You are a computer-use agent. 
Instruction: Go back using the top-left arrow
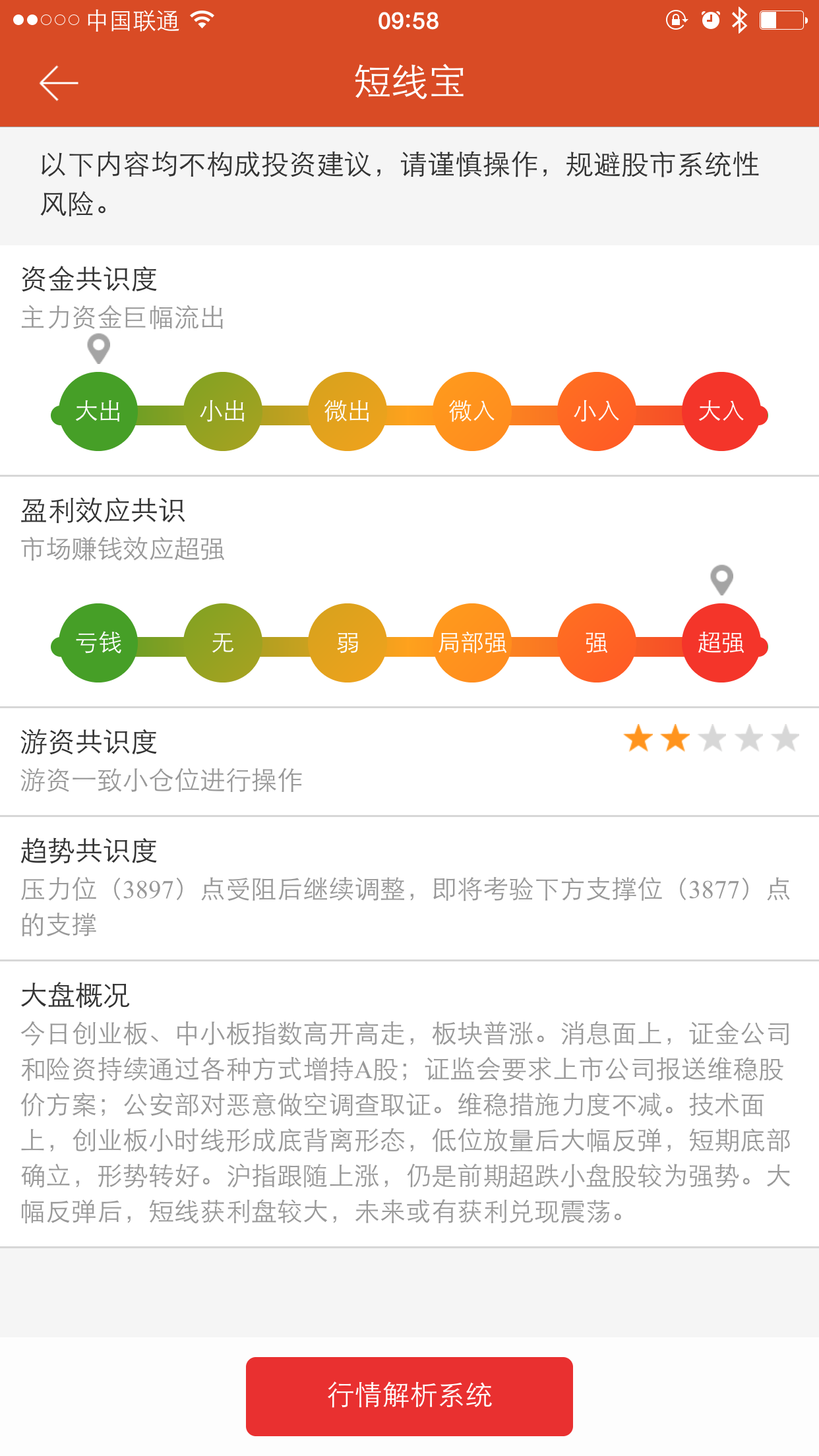[59, 83]
